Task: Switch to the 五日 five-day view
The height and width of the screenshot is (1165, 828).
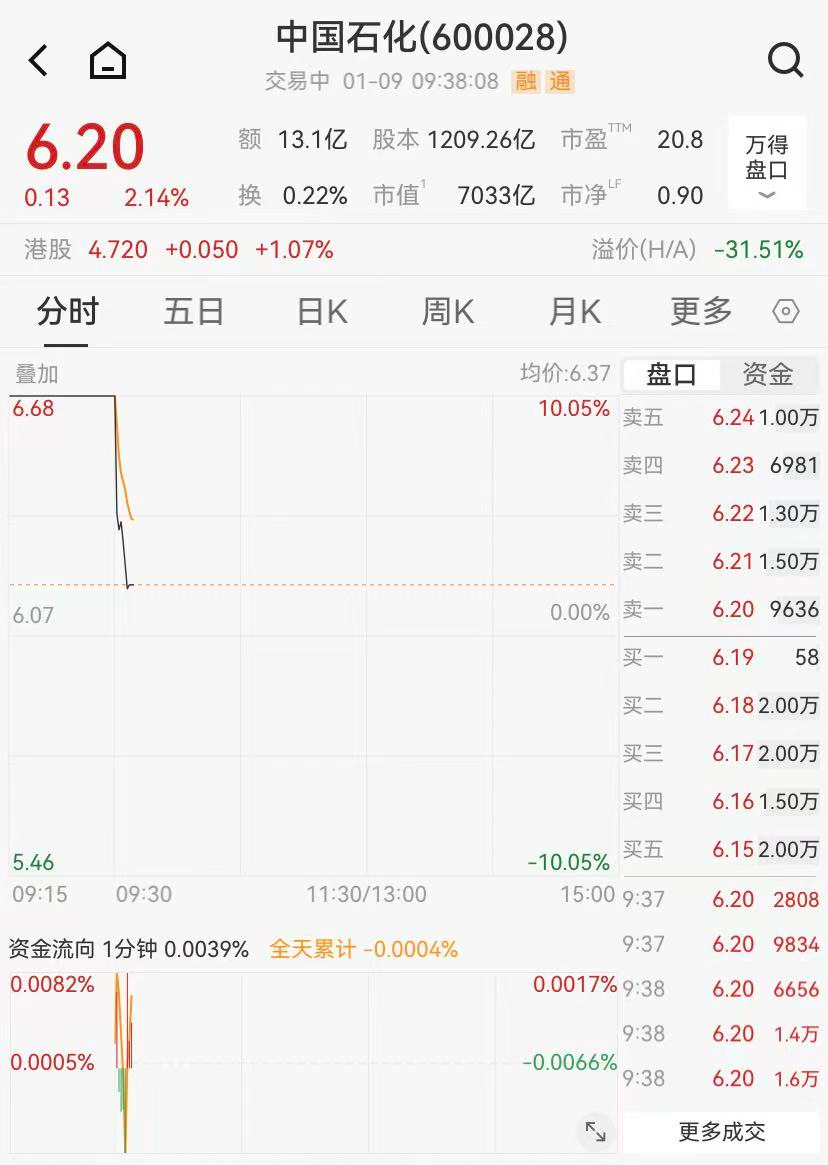Action: tap(192, 312)
